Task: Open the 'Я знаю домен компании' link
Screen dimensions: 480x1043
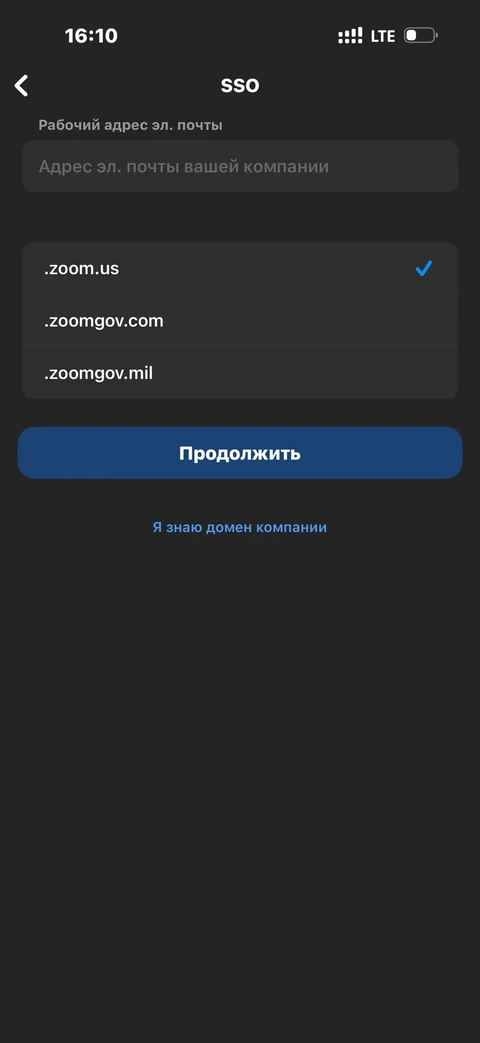Action: tap(239, 527)
